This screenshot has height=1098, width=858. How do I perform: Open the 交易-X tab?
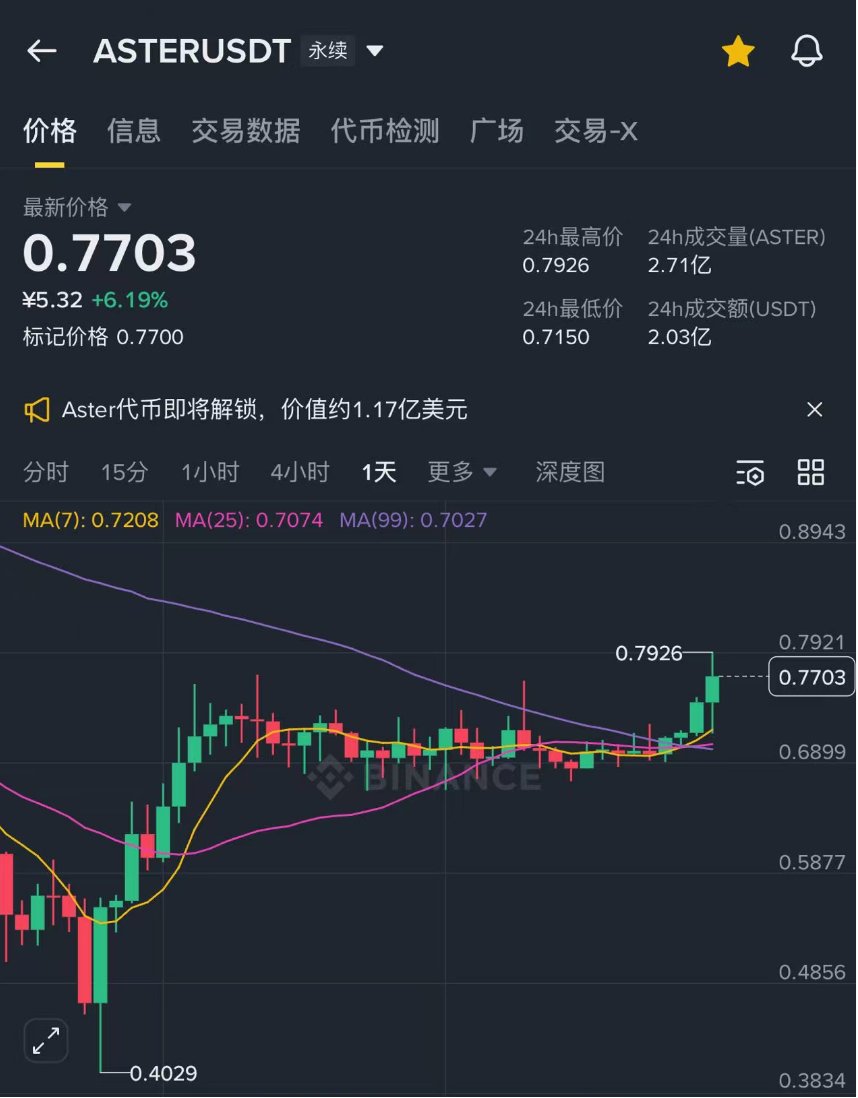pos(596,131)
